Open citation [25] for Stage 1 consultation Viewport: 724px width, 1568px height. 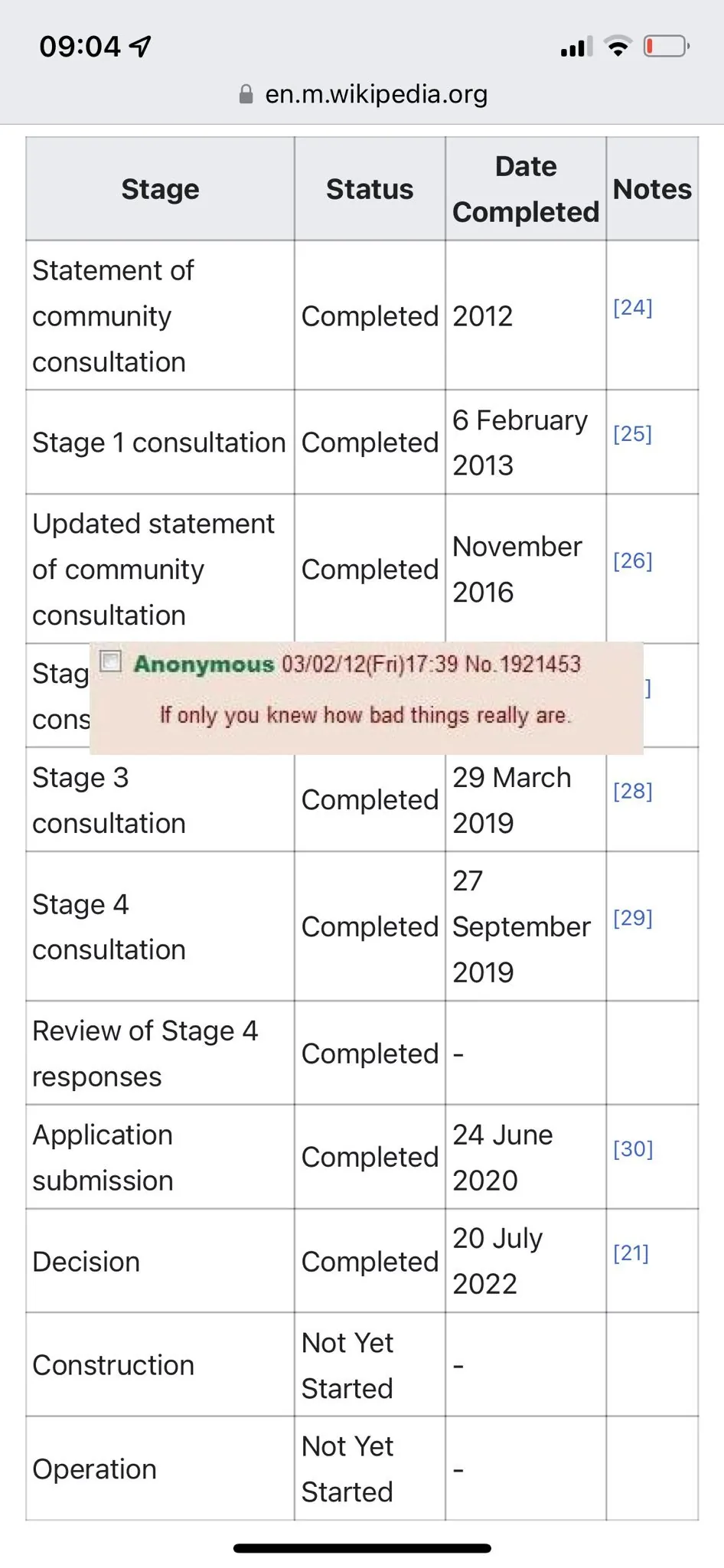point(633,433)
